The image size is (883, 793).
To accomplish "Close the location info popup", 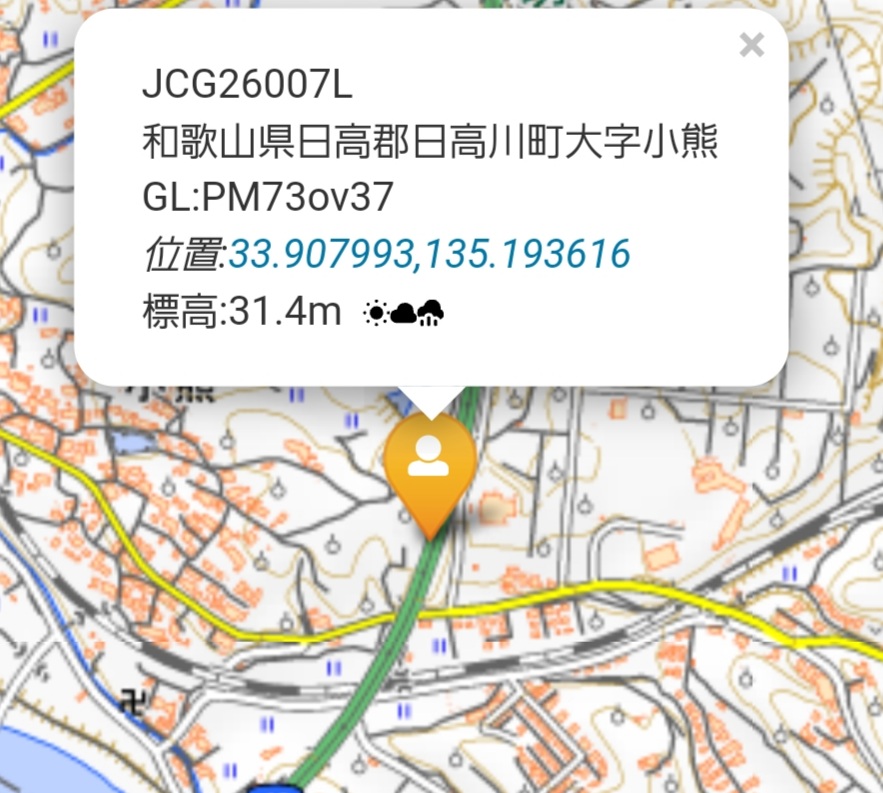I will click(x=751, y=45).
